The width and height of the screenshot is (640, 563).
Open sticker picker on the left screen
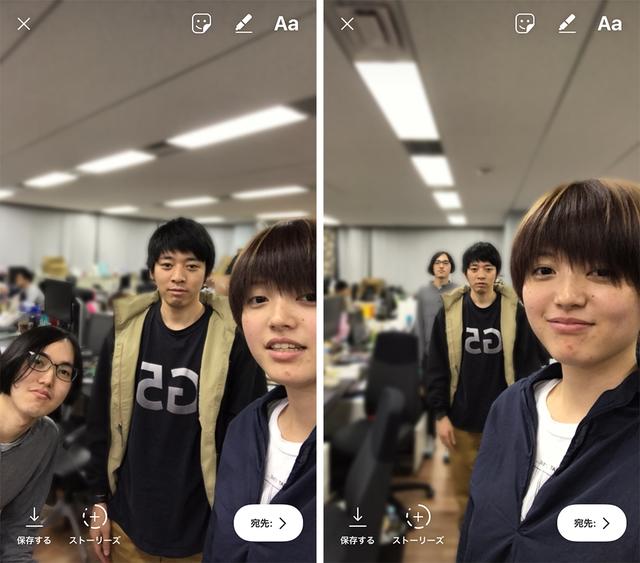pyautogui.click(x=202, y=24)
